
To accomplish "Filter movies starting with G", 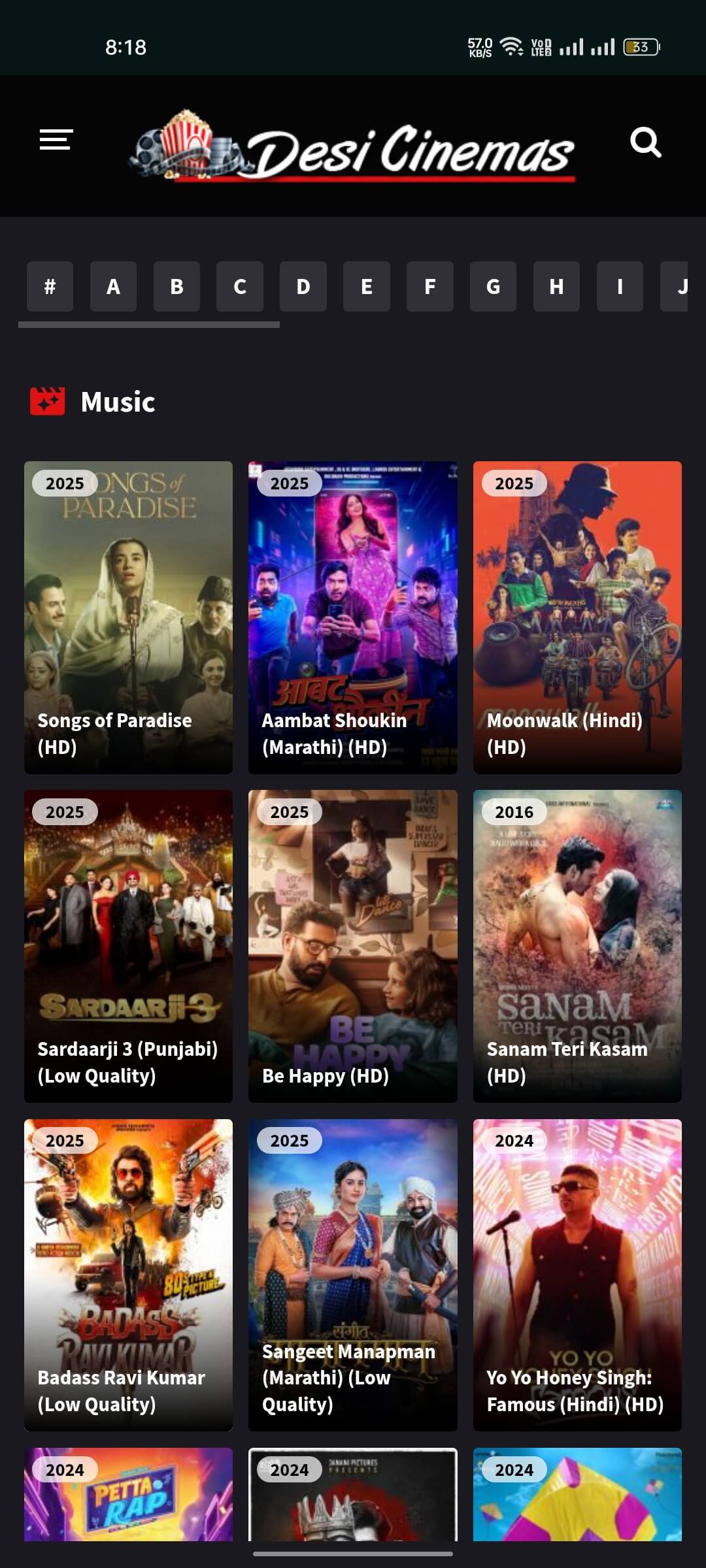I will pyautogui.click(x=493, y=287).
